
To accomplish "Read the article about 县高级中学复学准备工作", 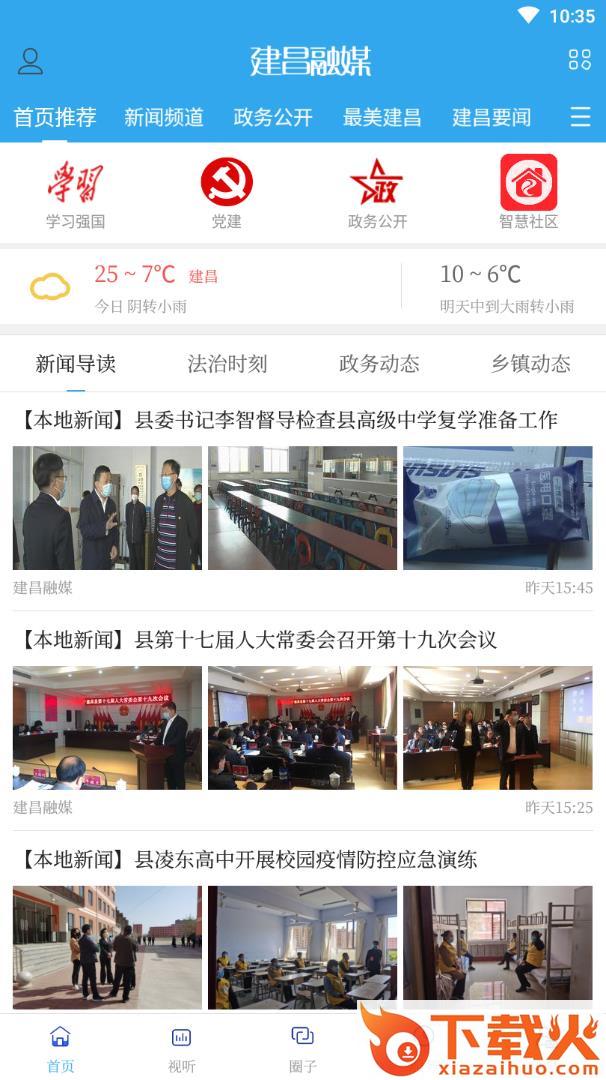I will pyautogui.click(x=286, y=420).
